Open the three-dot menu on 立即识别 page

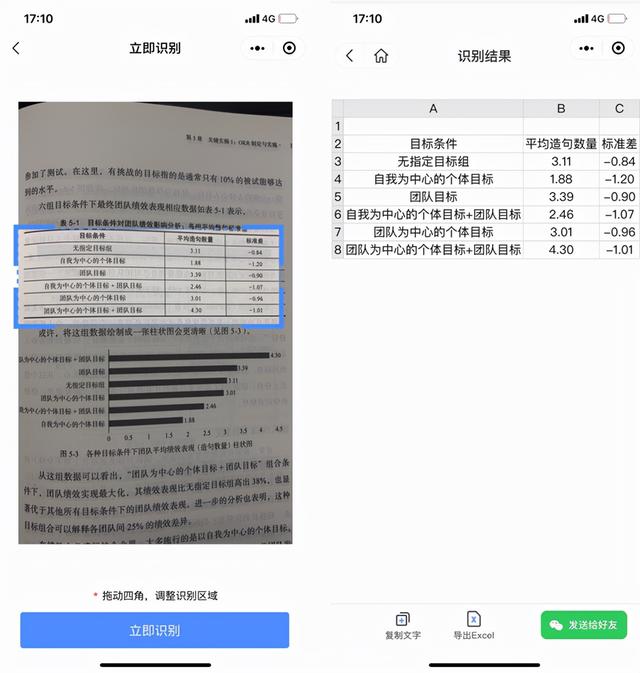[257, 48]
